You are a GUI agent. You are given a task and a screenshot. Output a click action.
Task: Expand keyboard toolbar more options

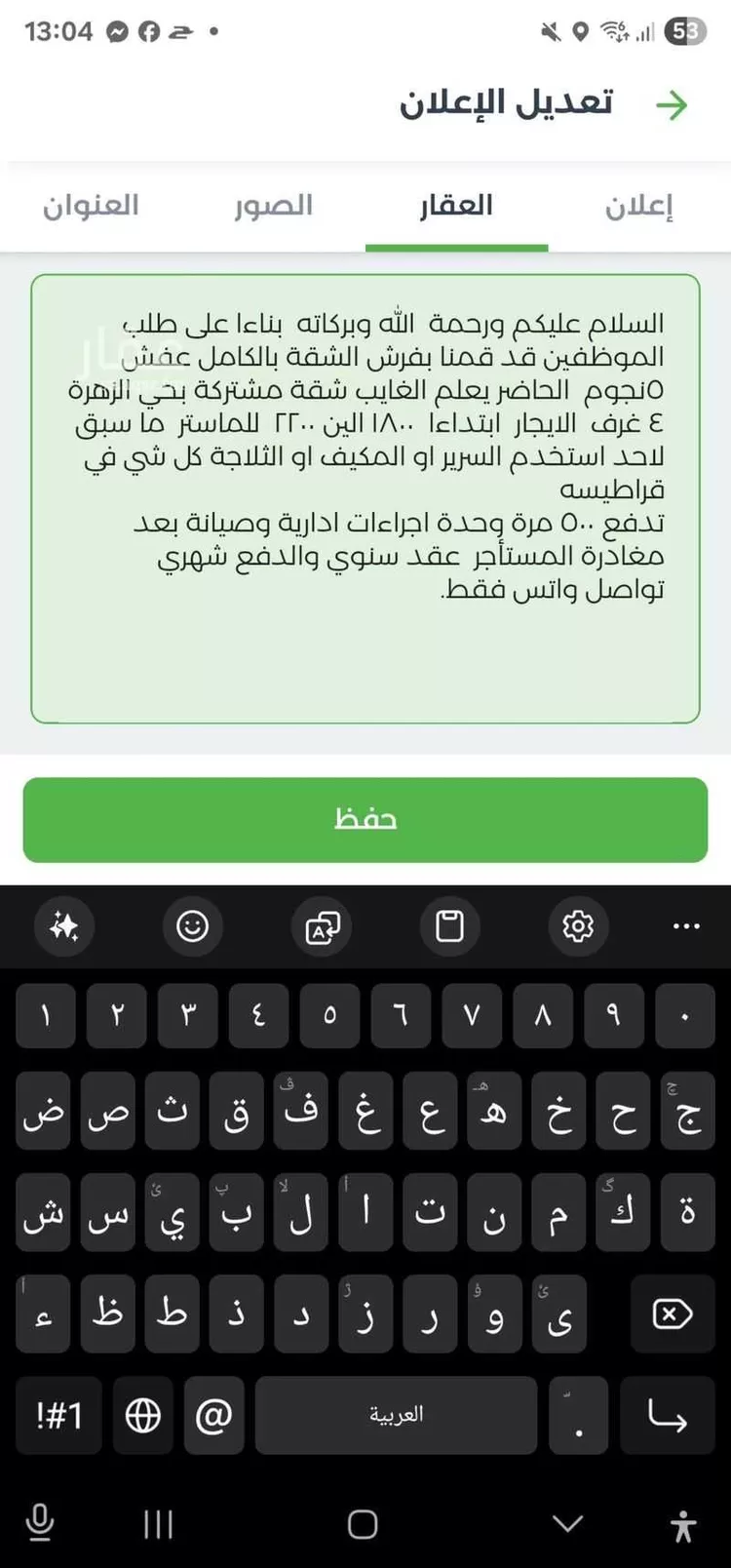(x=686, y=925)
